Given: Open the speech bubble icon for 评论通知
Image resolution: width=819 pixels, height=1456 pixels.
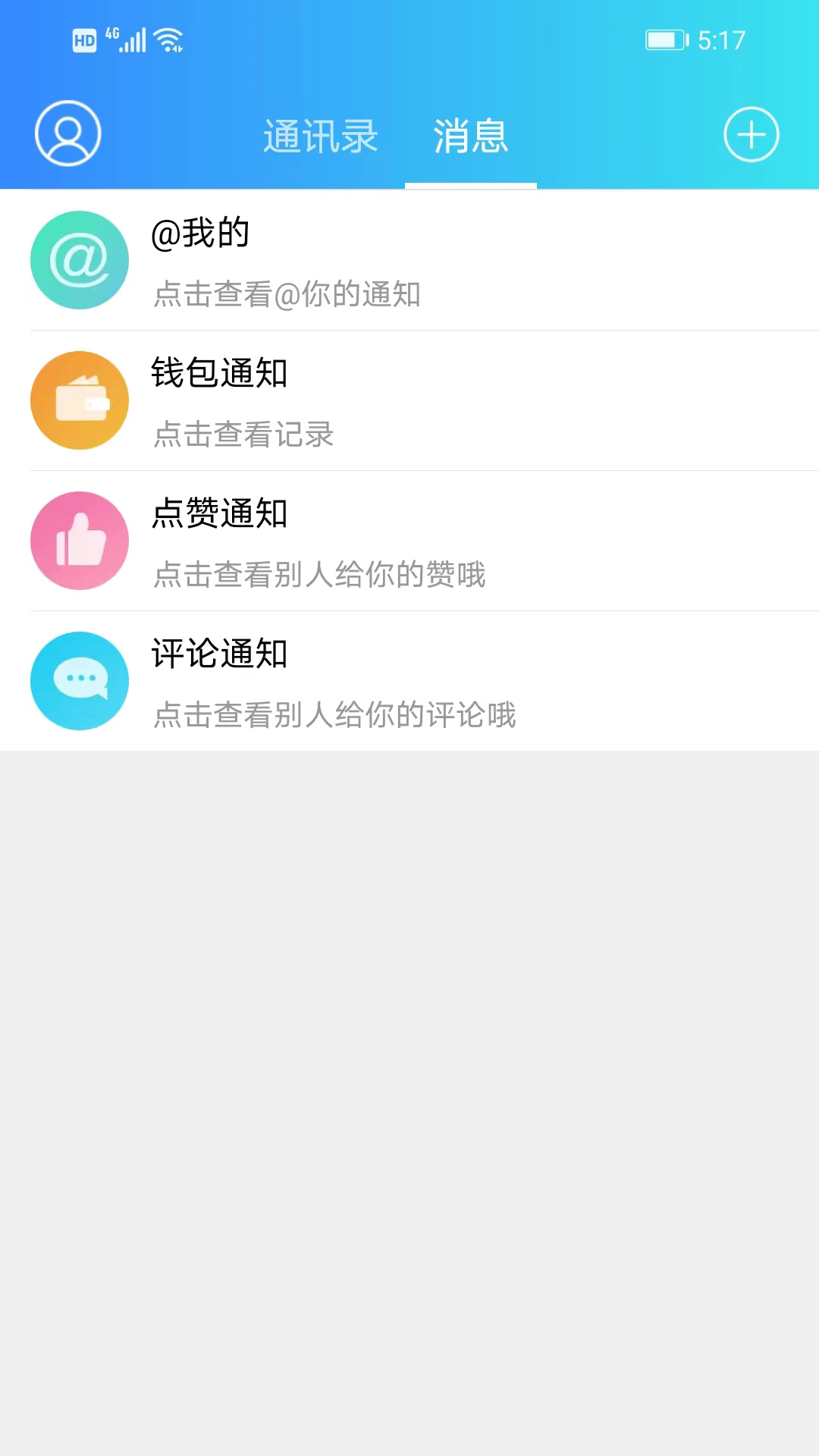Looking at the screenshot, I should 79,680.
